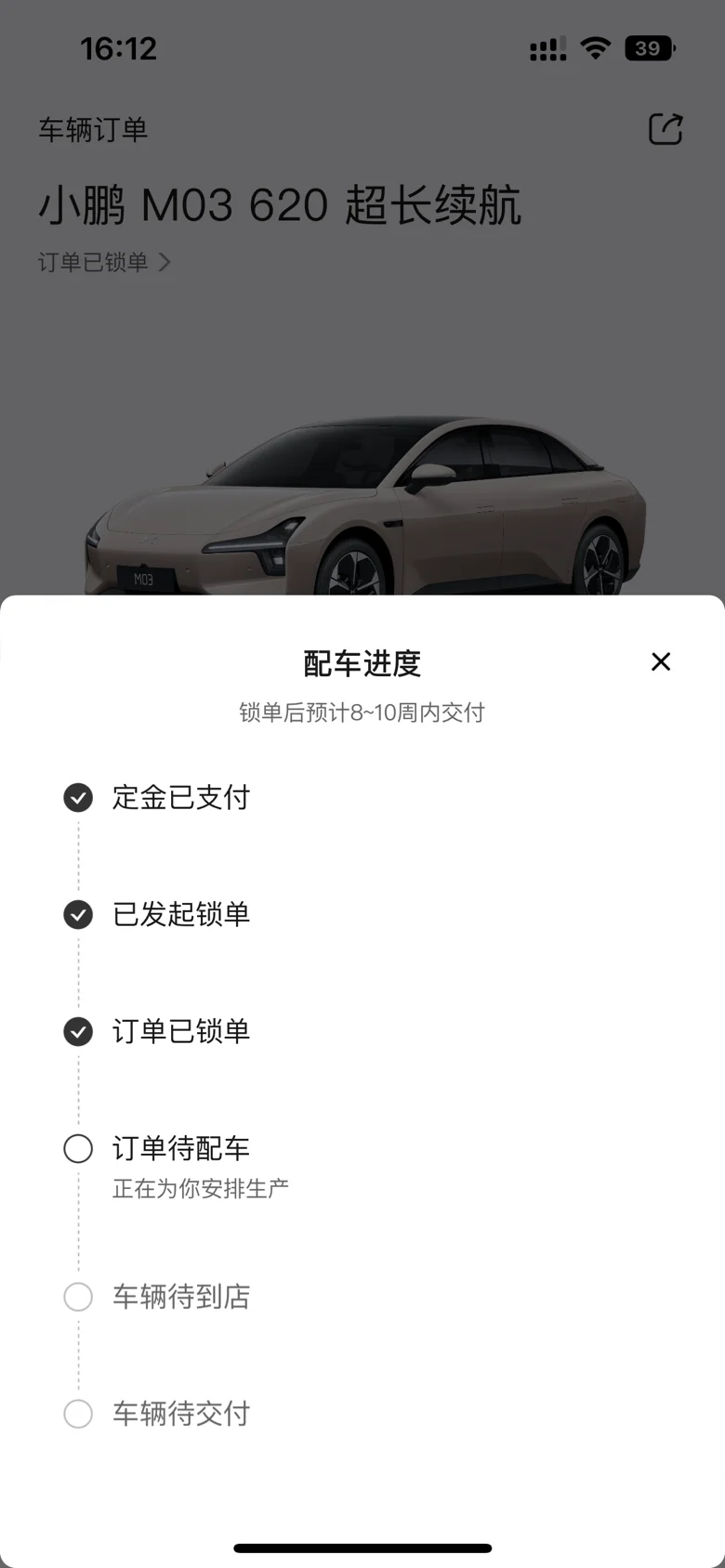This screenshot has width=725, height=1568.
Task: Open the 订单已锁单 status link
Action: click(104, 262)
